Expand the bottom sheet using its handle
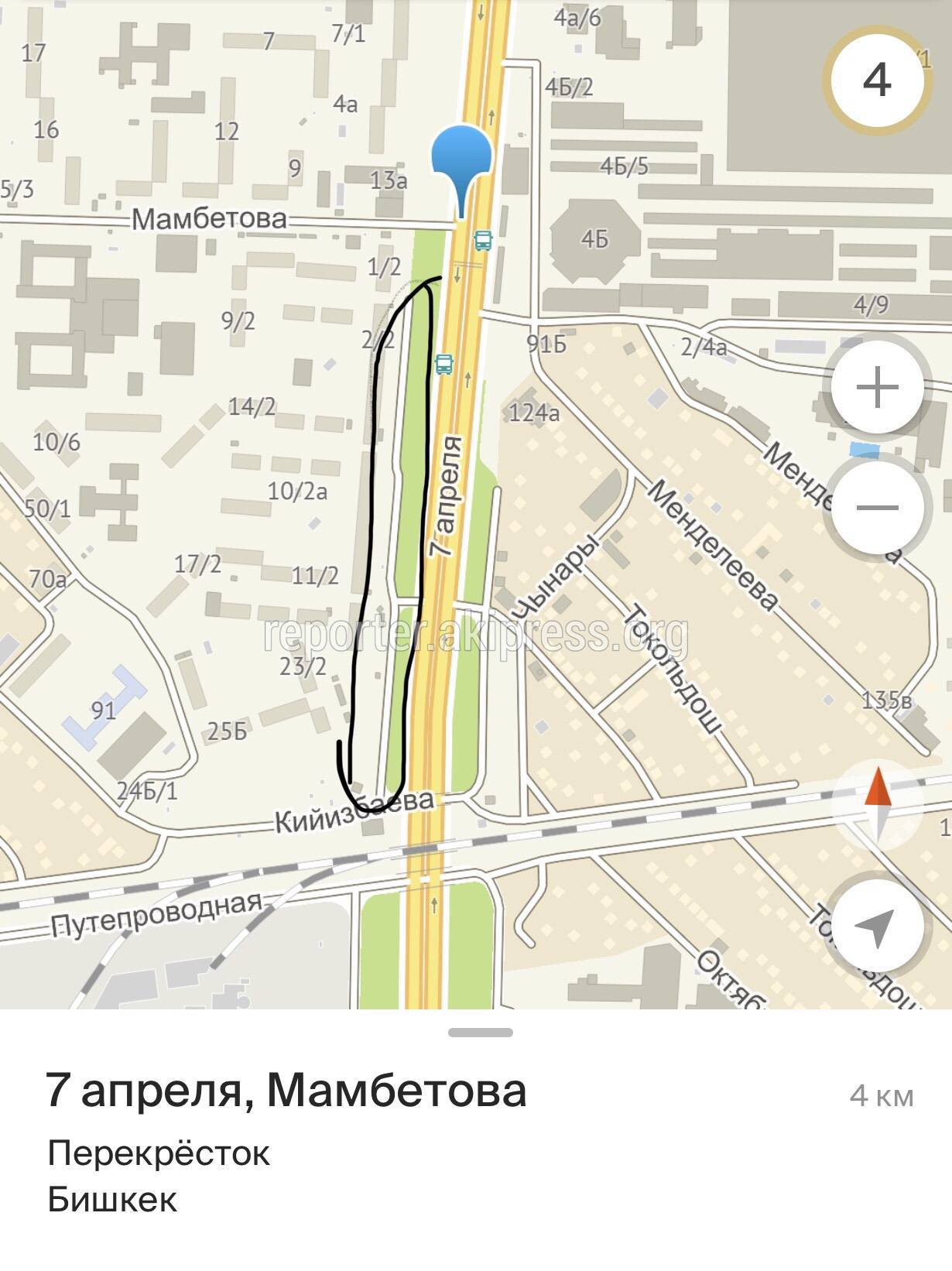Viewport: 952px width, 1271px height. tap(480, 1032)
